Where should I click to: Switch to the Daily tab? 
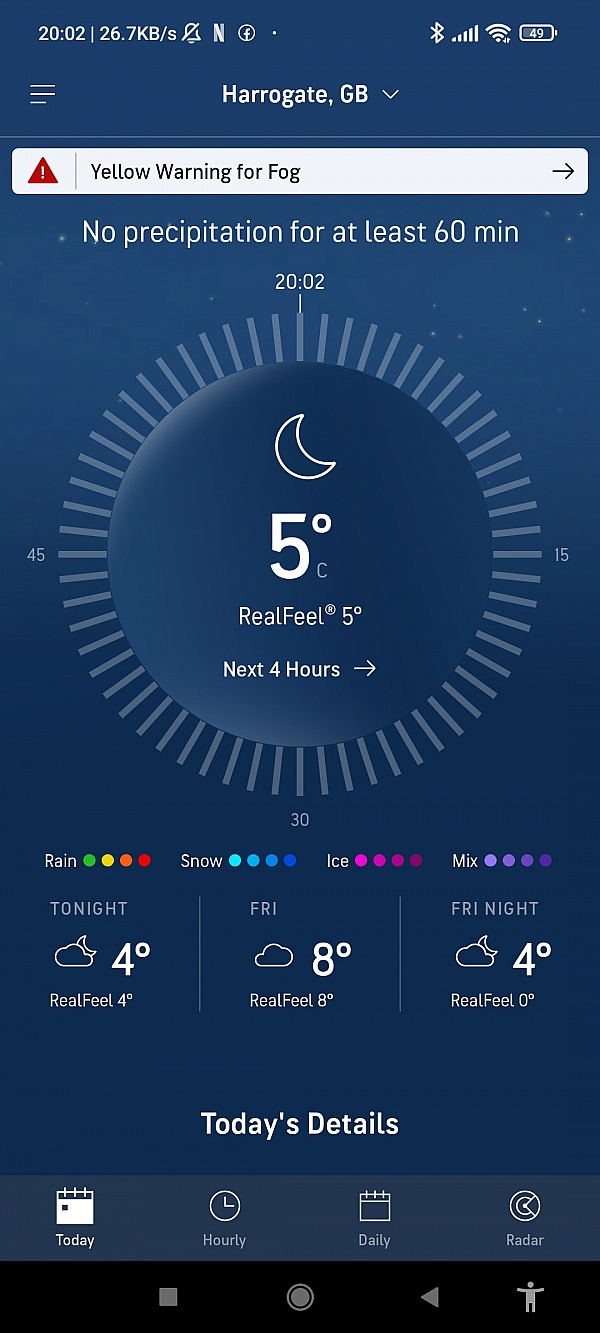click(x=374, y=1217)
